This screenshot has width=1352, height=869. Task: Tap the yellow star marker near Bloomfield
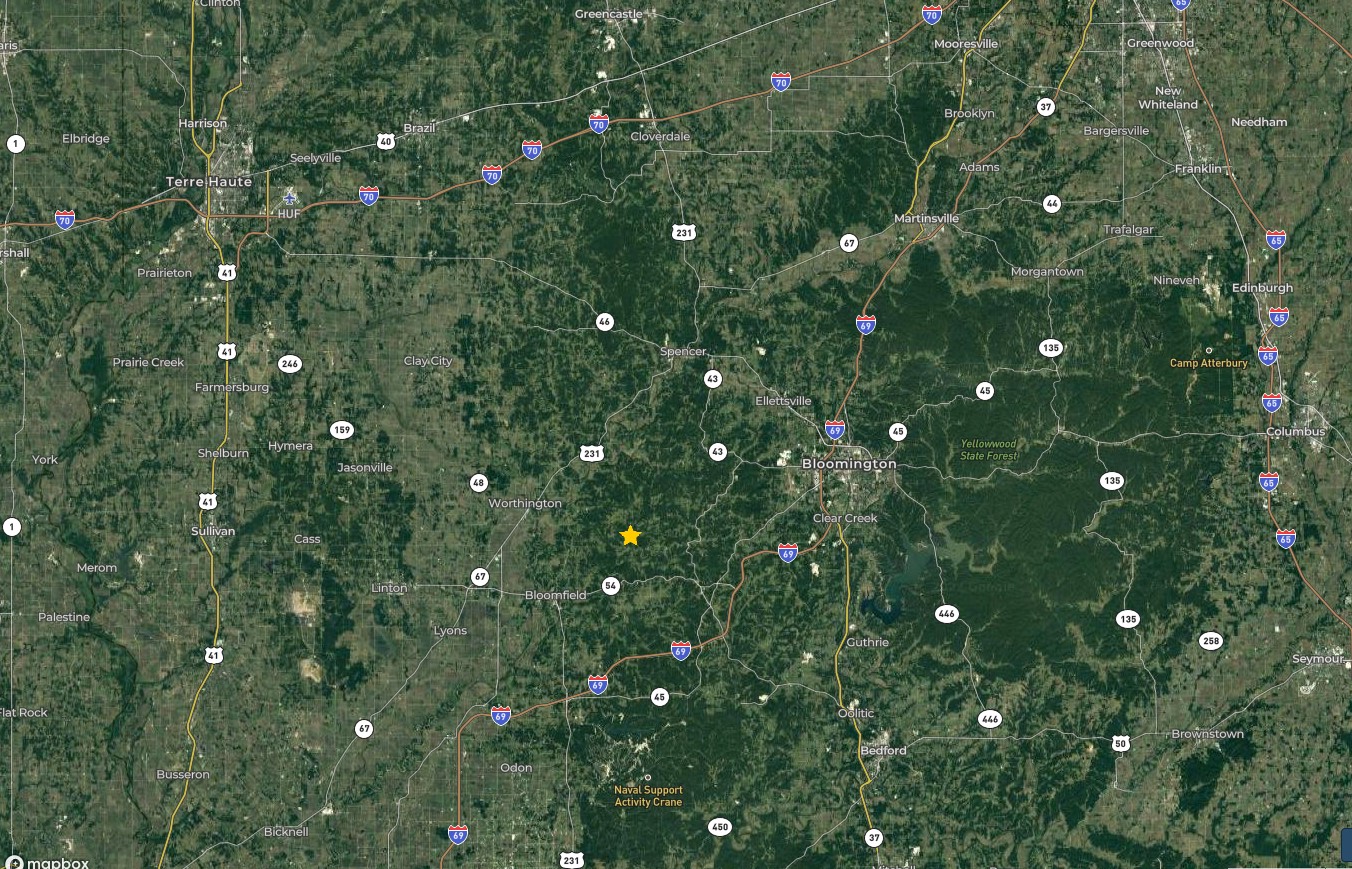point(630,536)
